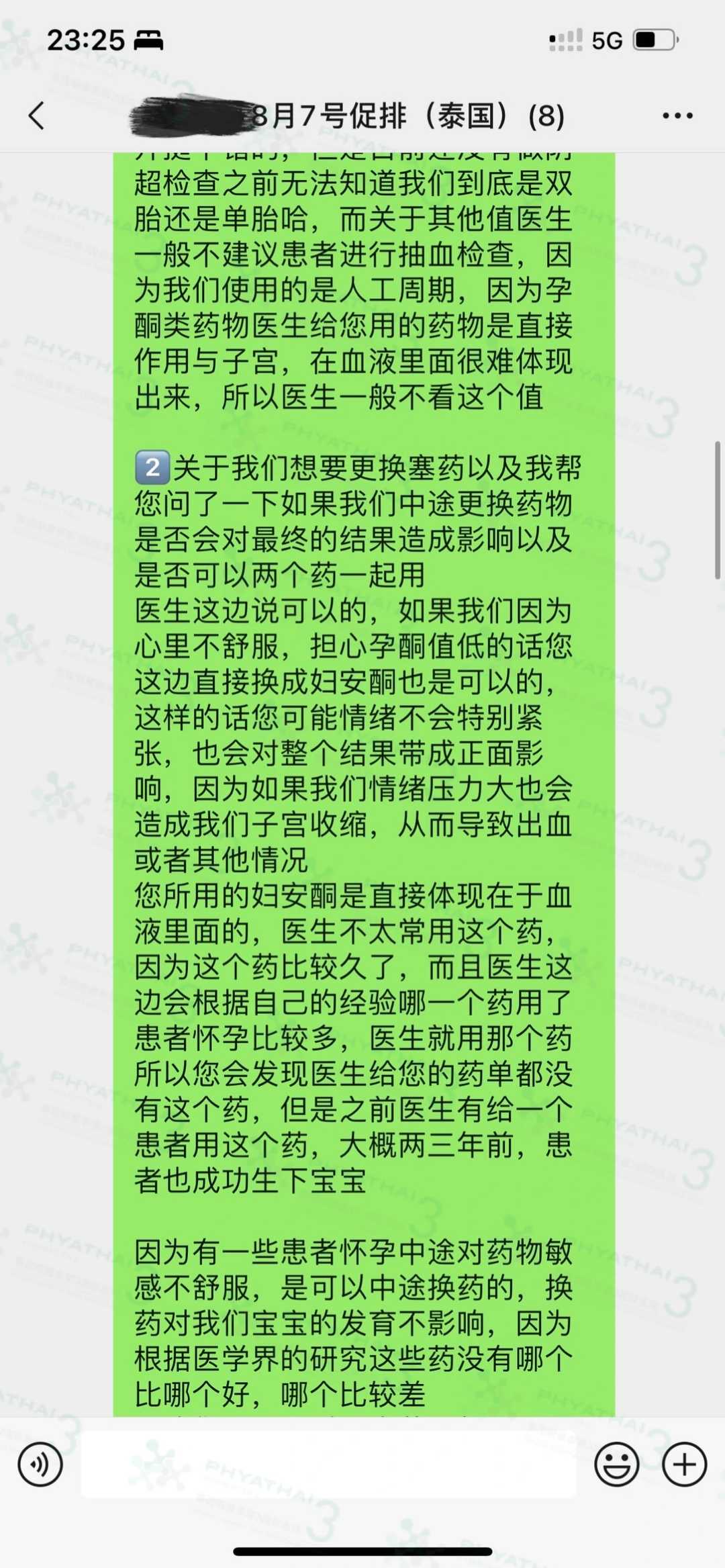
Task: Open the emoji sticker panel
Action: click(616, 1464)
